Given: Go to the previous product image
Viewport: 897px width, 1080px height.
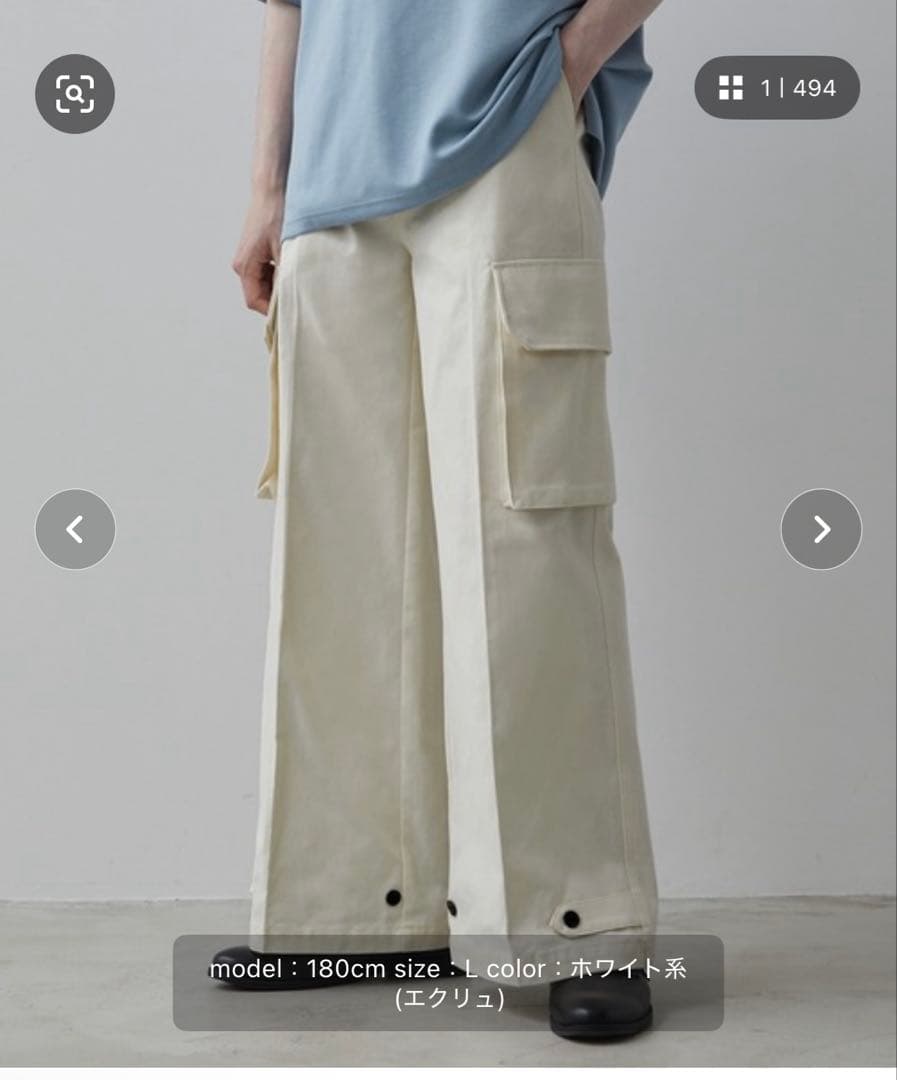Looking at the screenshot, I should (75, 529).
